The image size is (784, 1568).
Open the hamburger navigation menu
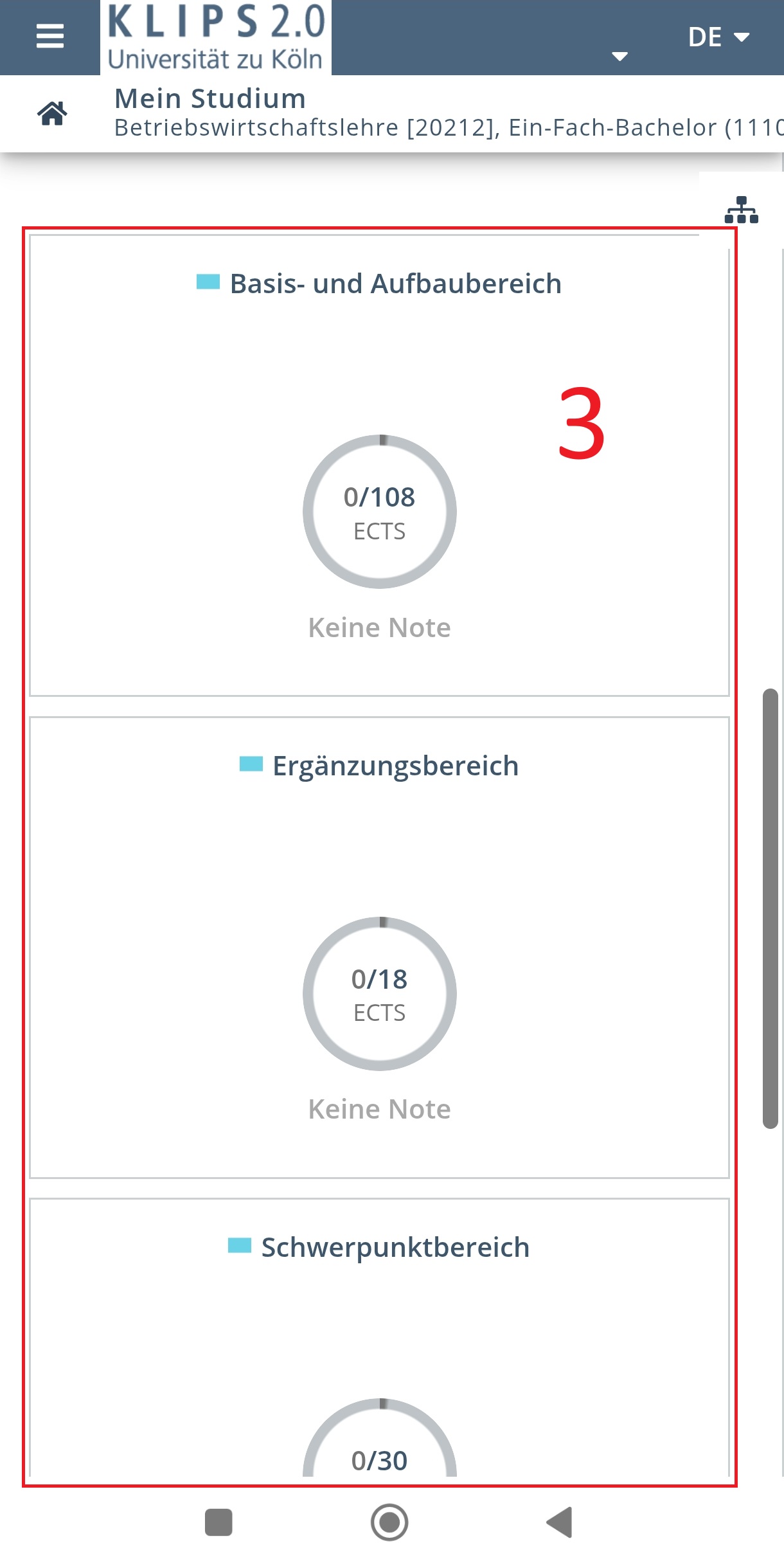pos(49,36)
